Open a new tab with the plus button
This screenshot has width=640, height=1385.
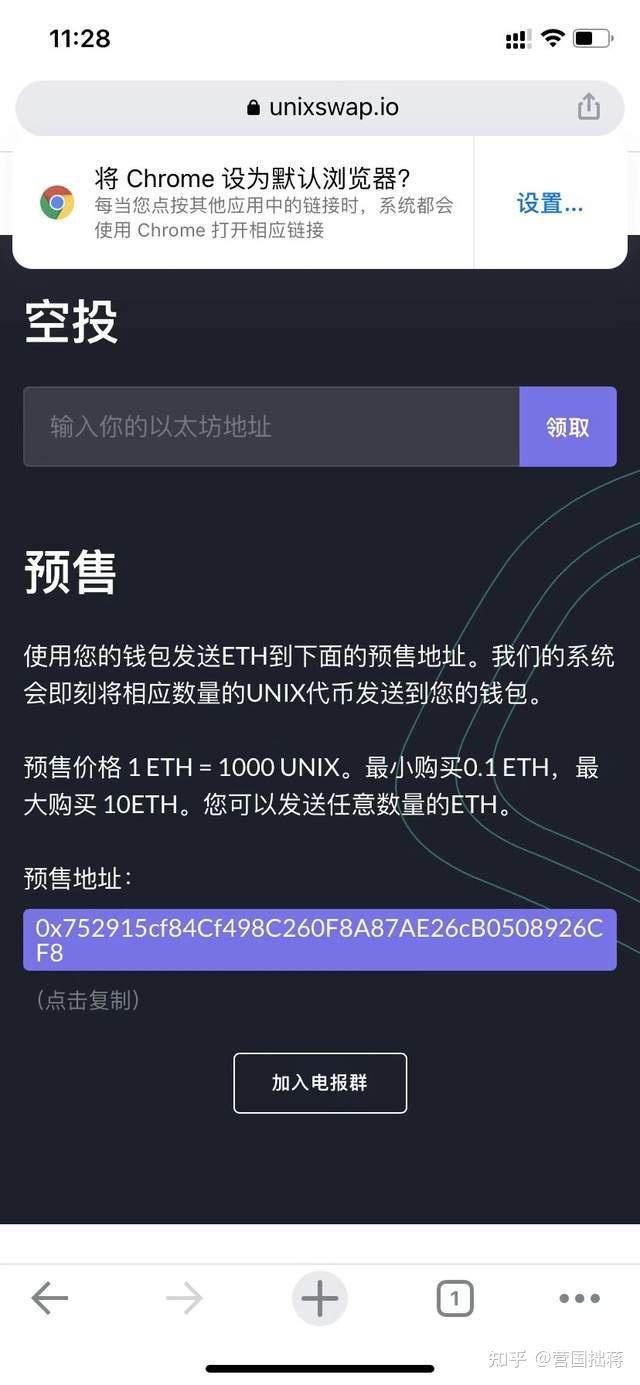(x=320, y=1298)
